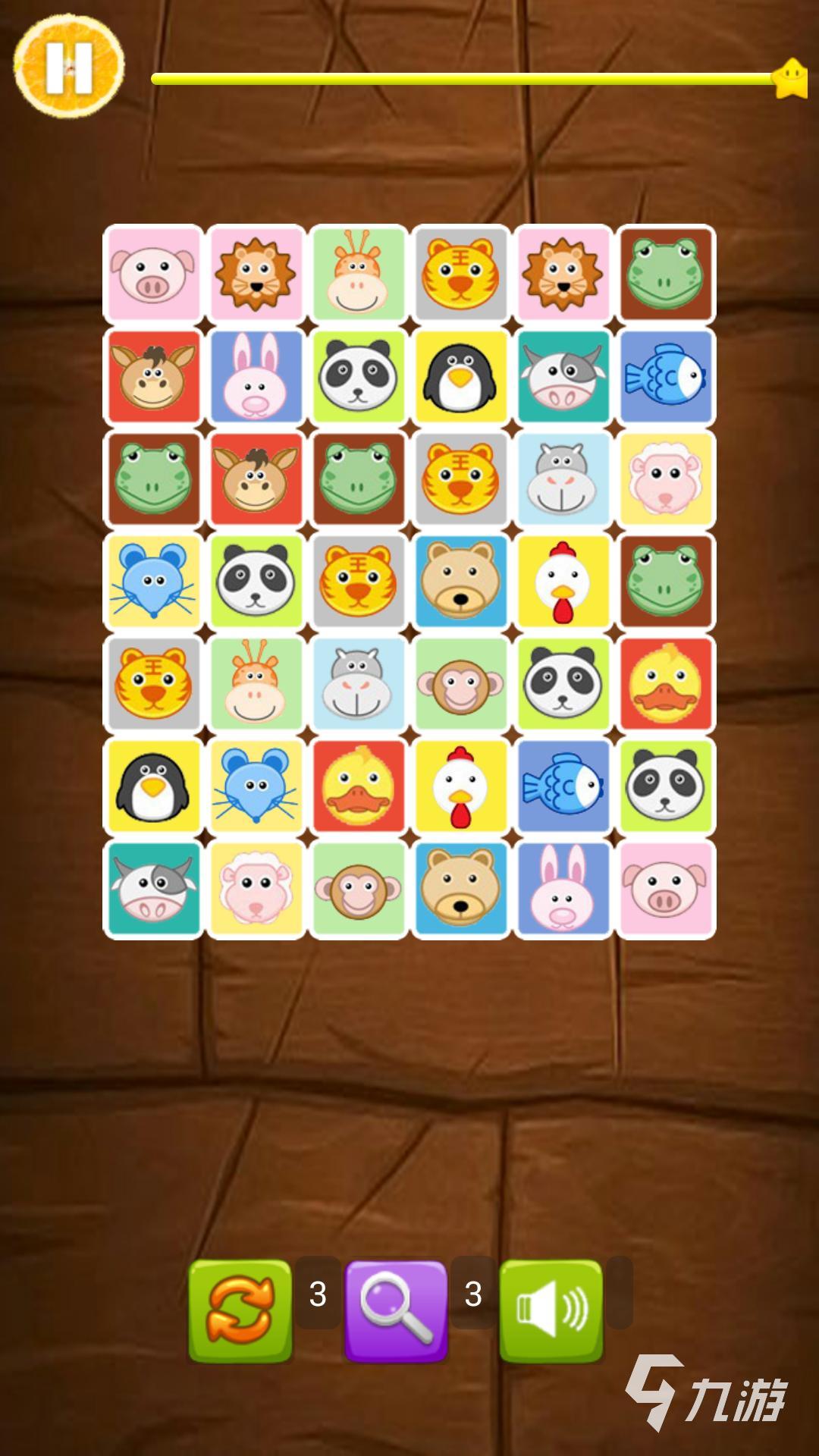Screen dimensions: 819x1456
Task: Choose the bear tile beside the chicken
Action: click(460, 582)
